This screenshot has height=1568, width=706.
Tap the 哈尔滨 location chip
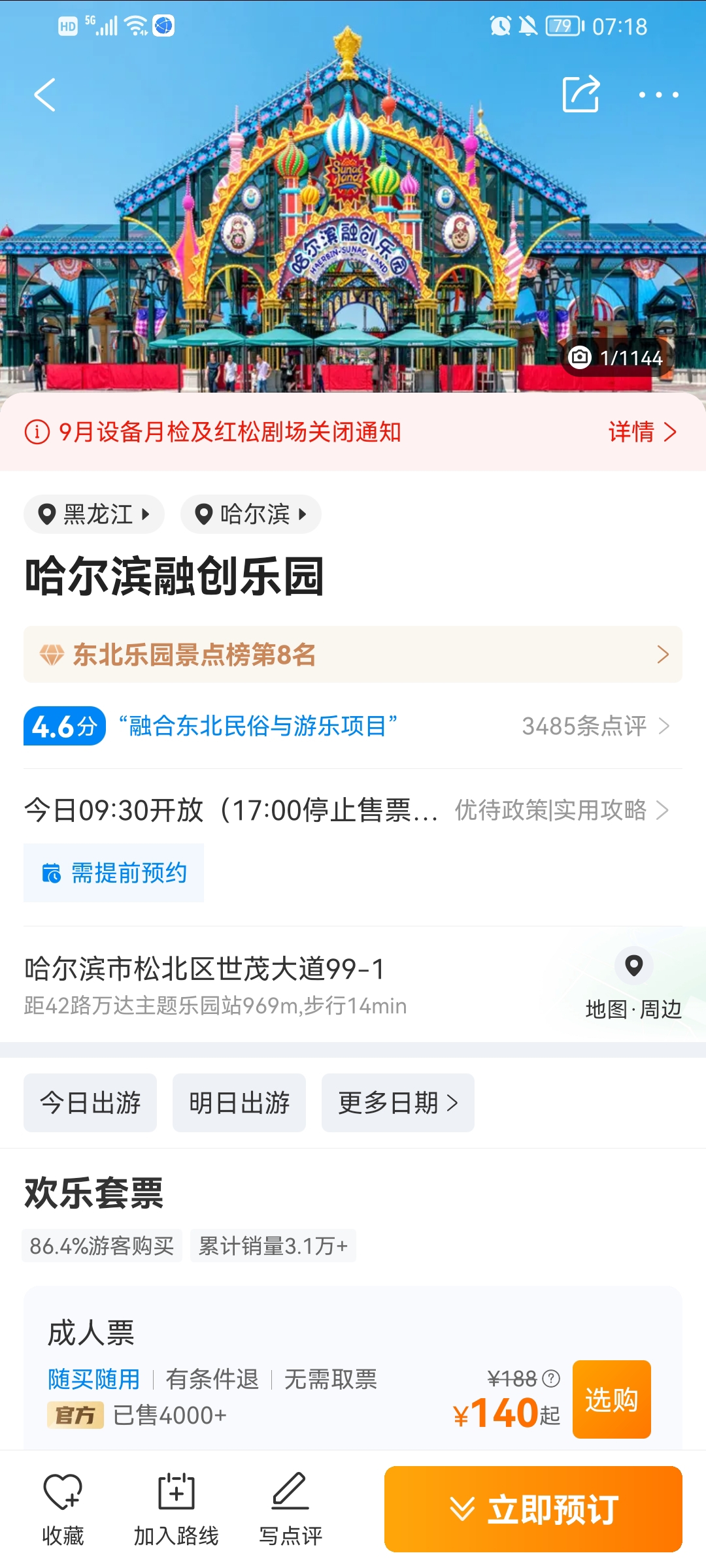pyautogui.click(x=250, y=514)
